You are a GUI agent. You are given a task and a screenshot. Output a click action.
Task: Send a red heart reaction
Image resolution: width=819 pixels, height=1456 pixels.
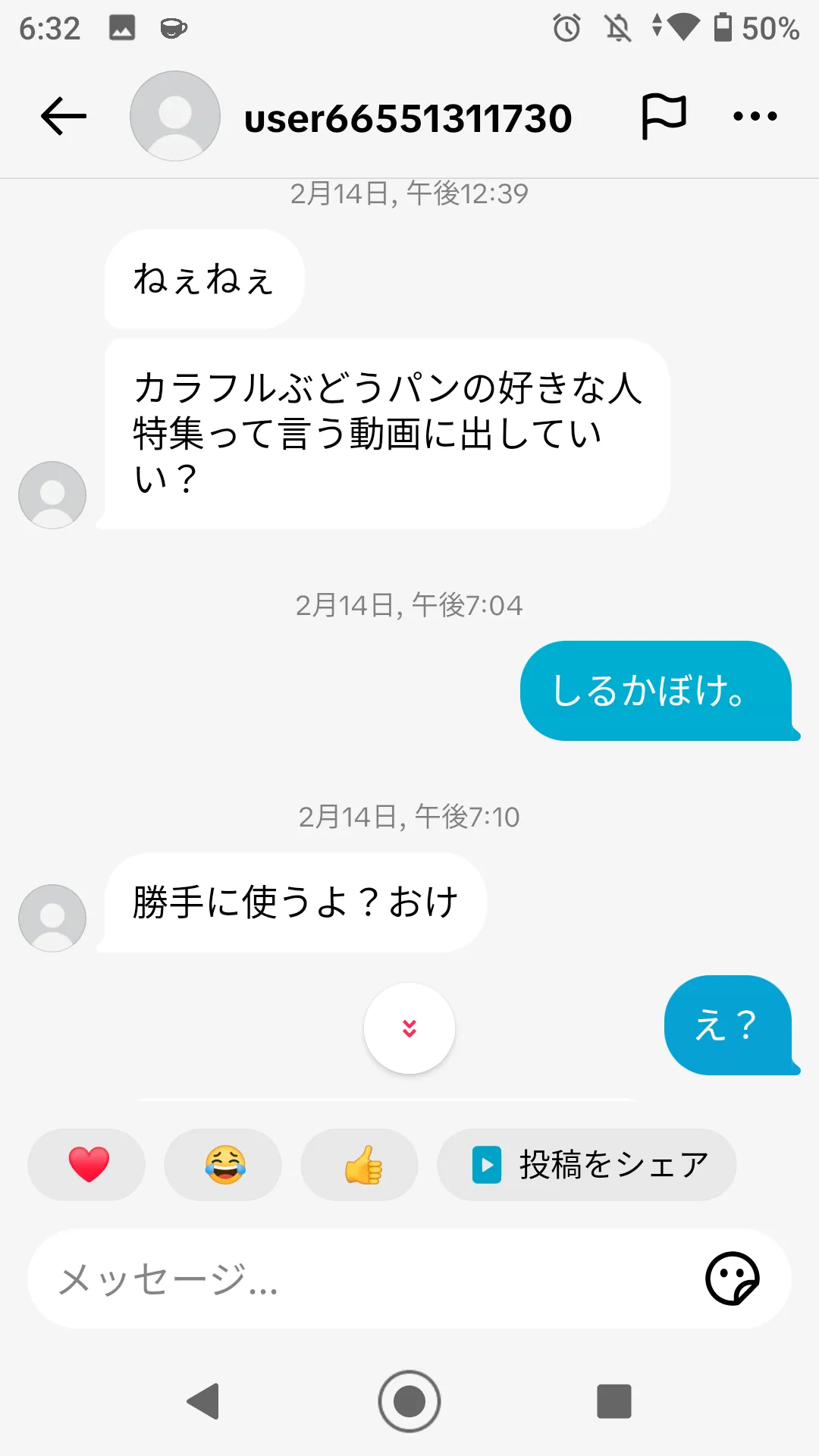coord(88,1165)
